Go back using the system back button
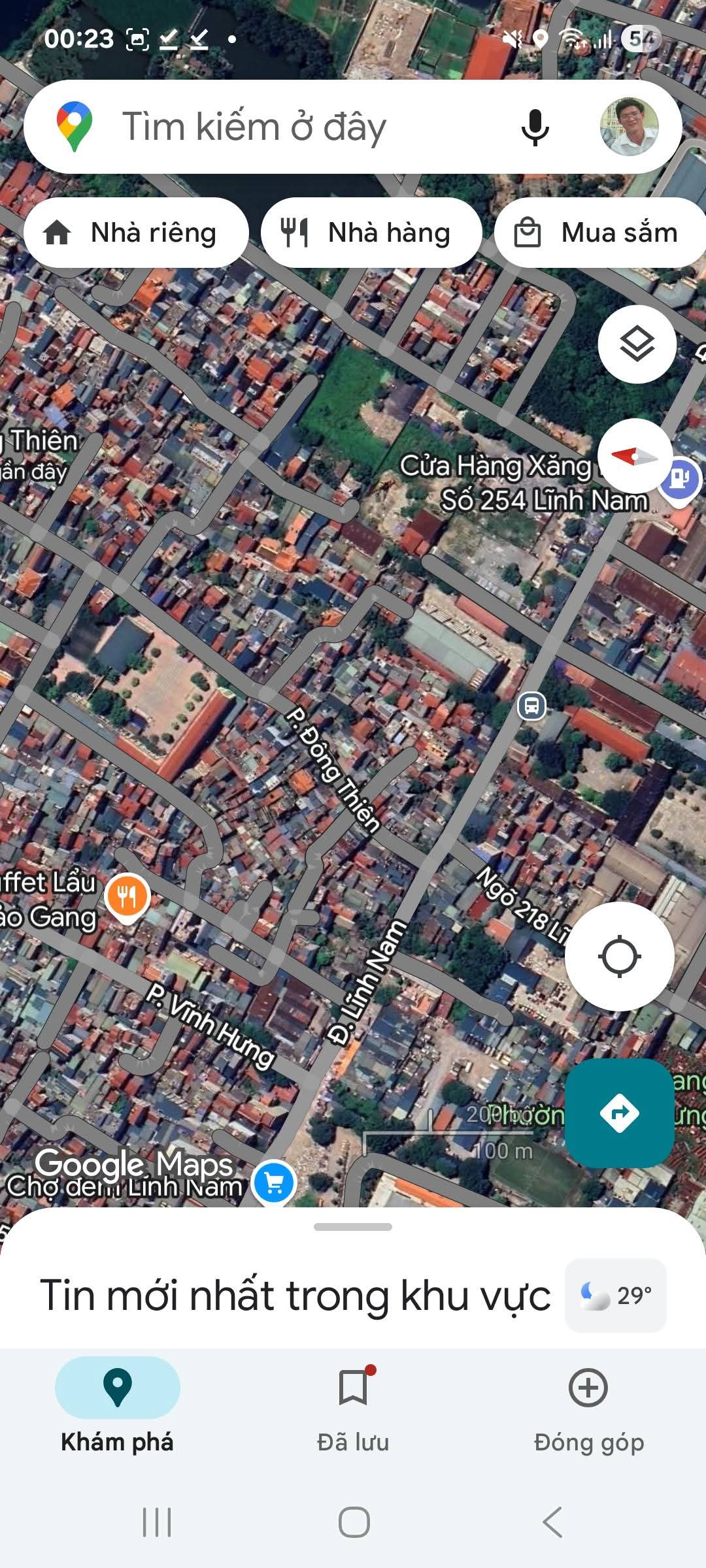 click(552, 1522)
